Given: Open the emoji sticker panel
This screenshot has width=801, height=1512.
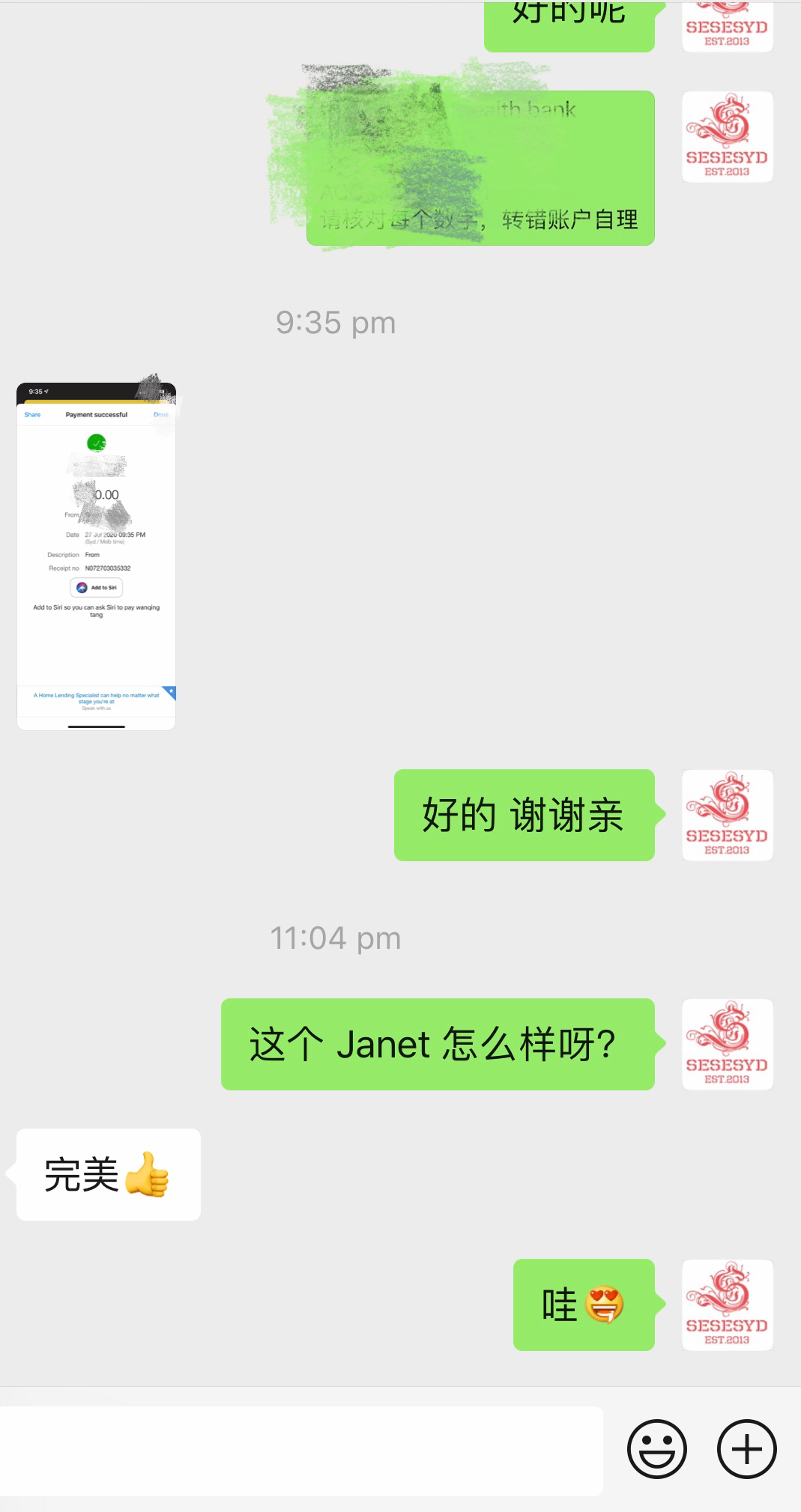Looking at the screenshot, I should [x=656, y=1449].
